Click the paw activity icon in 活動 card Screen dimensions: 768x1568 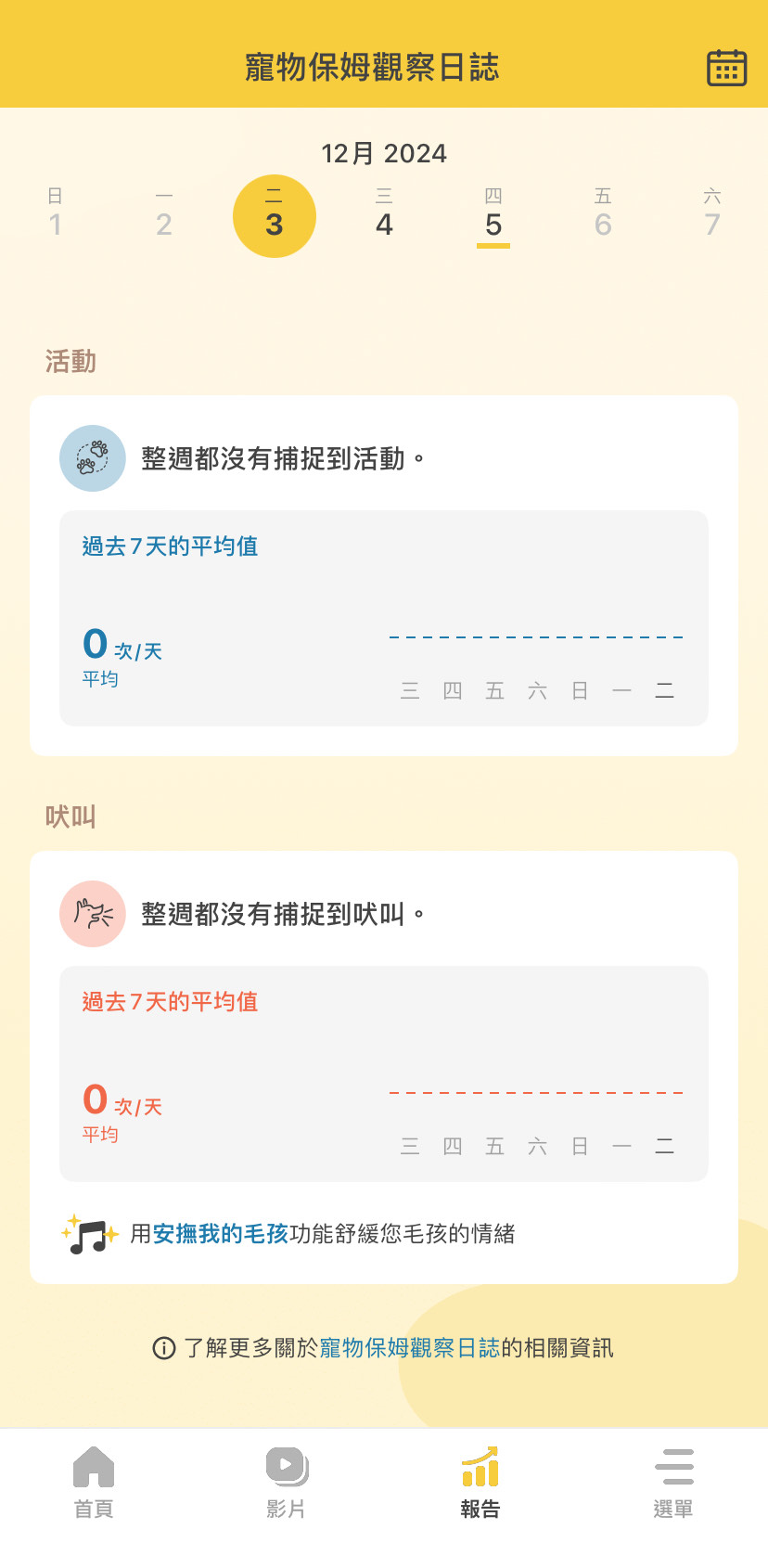tap(93, 457)
